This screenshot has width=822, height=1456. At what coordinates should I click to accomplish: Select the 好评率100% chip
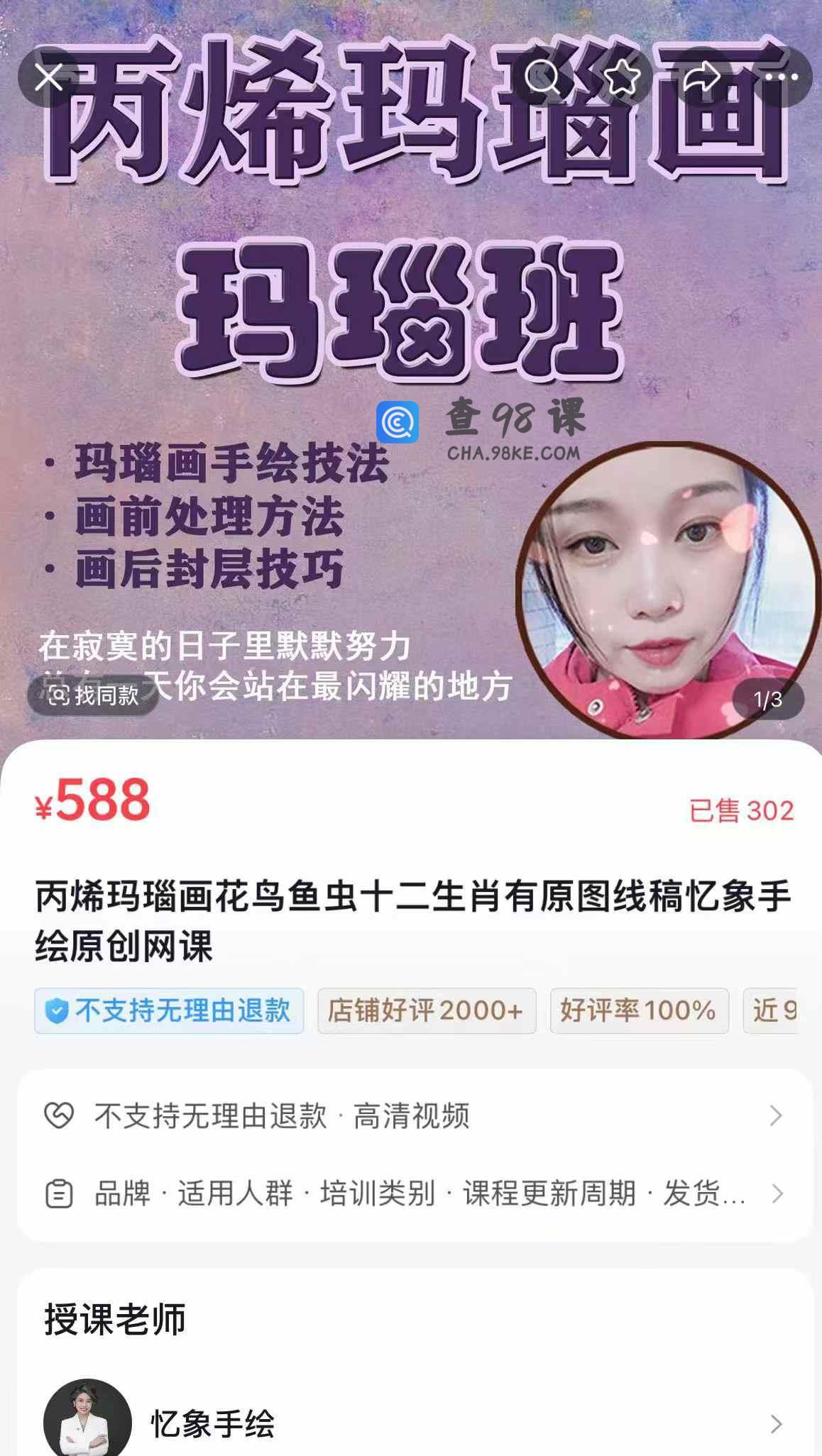click(x=639, y=1010)
